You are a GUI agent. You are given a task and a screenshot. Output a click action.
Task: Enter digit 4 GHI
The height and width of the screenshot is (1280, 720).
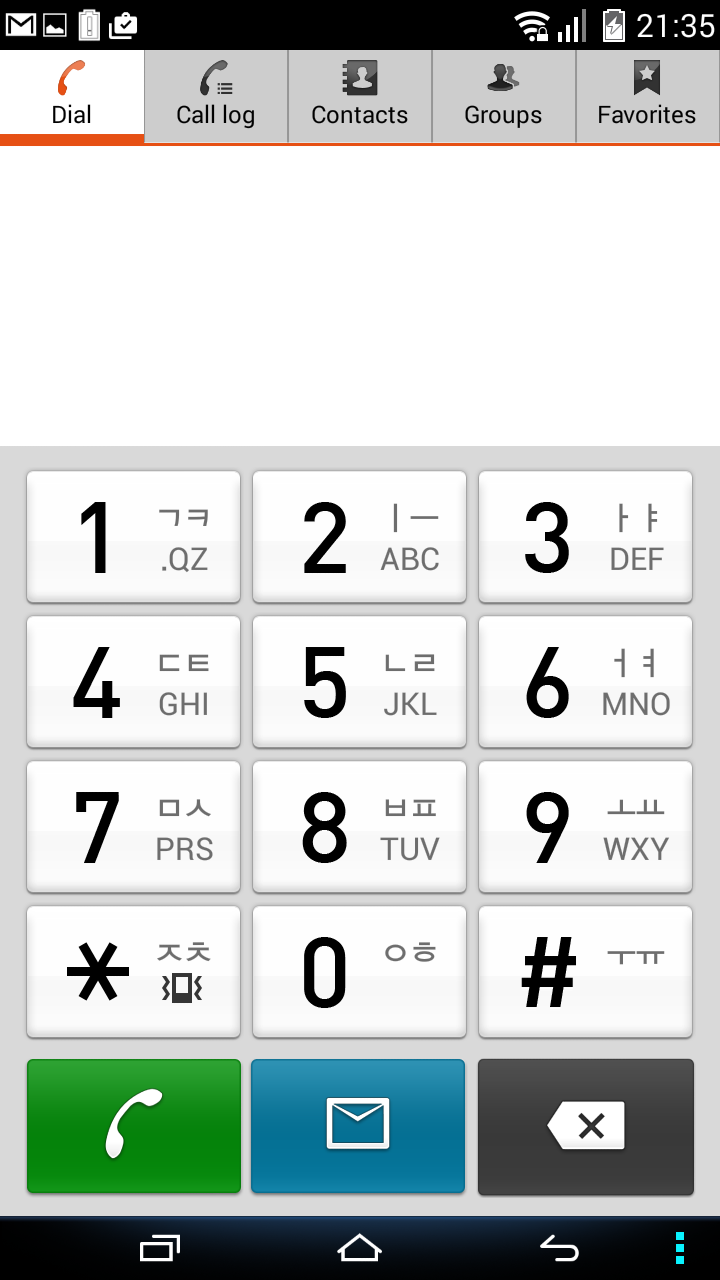(133, 682)
